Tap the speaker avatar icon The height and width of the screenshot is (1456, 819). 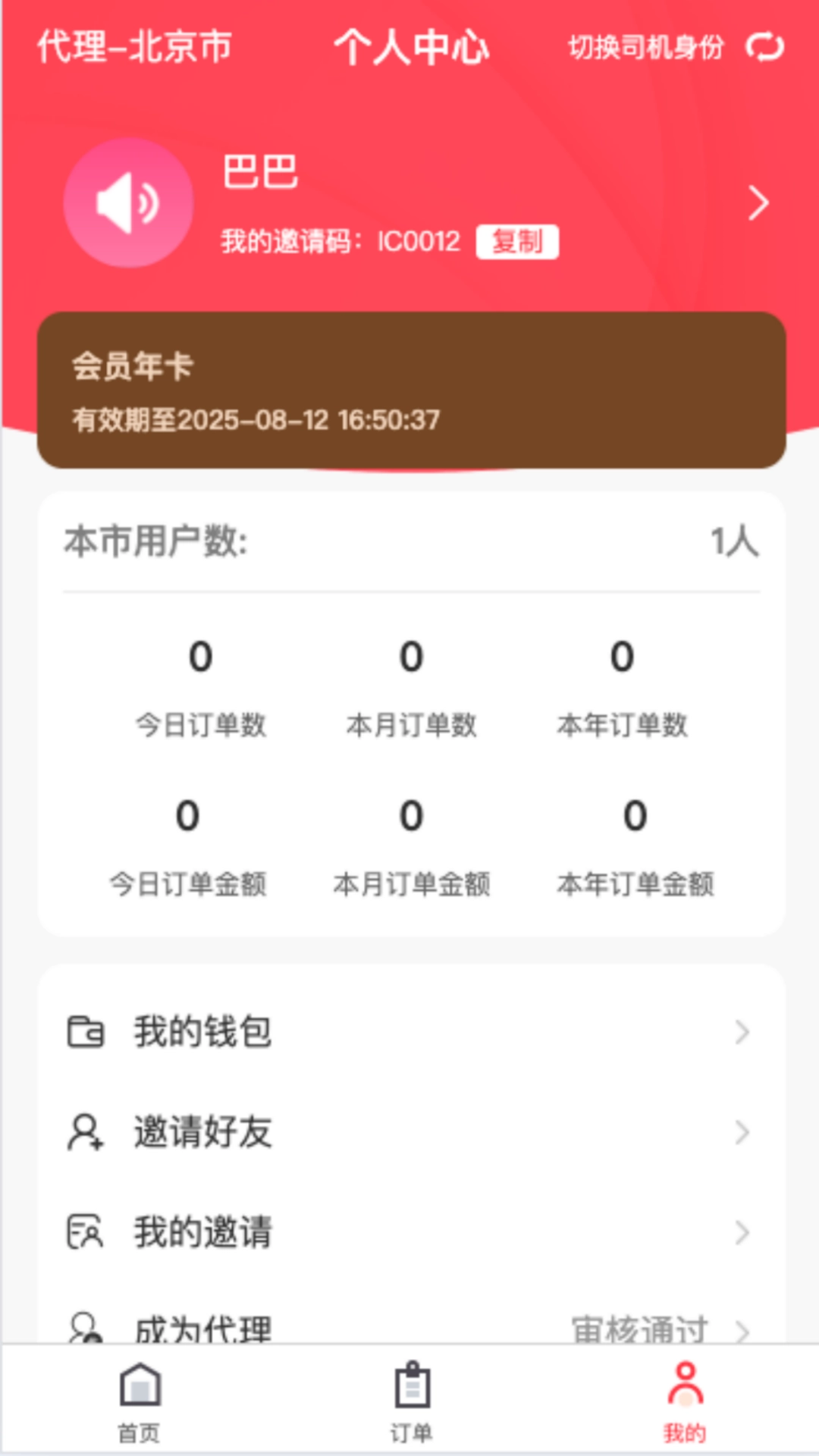[x=127, y=203]
